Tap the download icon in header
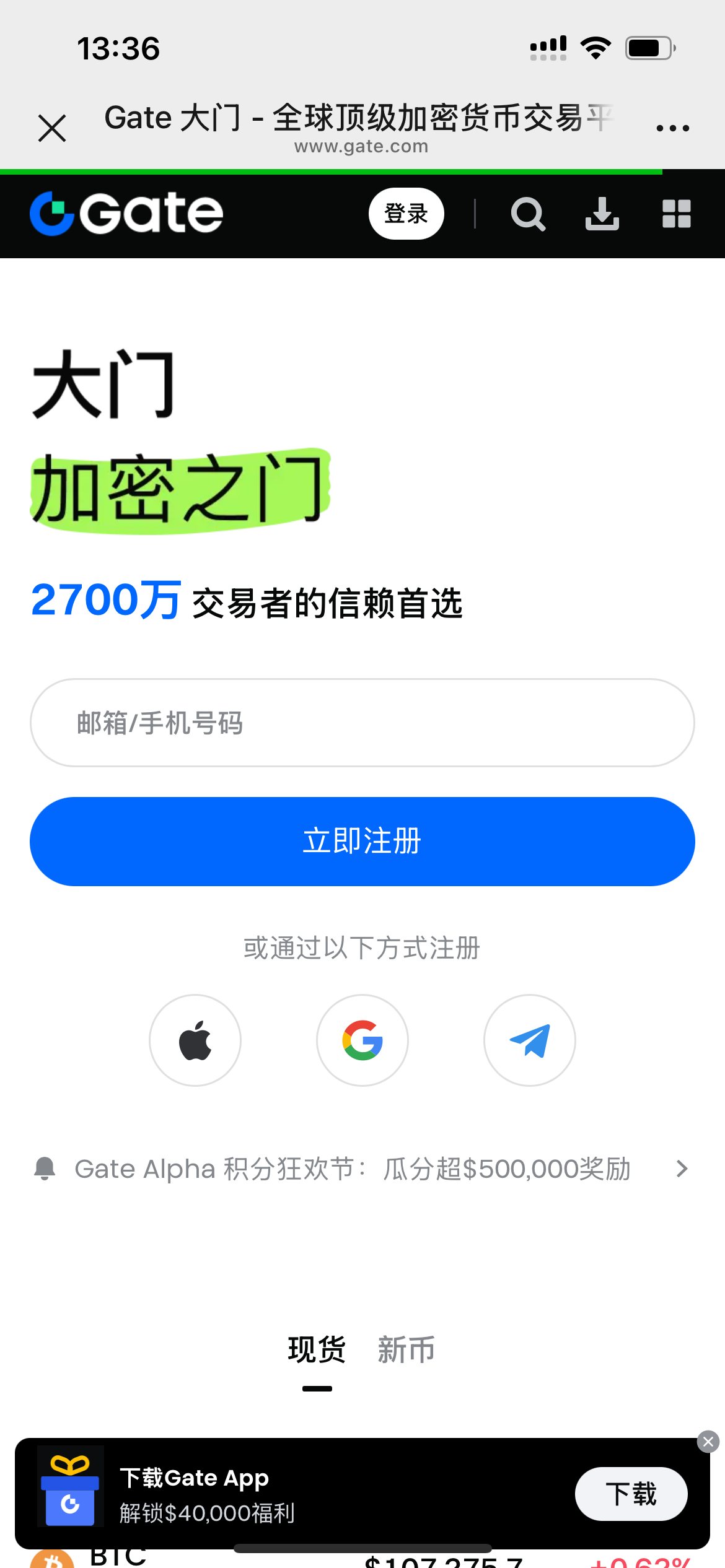 [602, 214]
